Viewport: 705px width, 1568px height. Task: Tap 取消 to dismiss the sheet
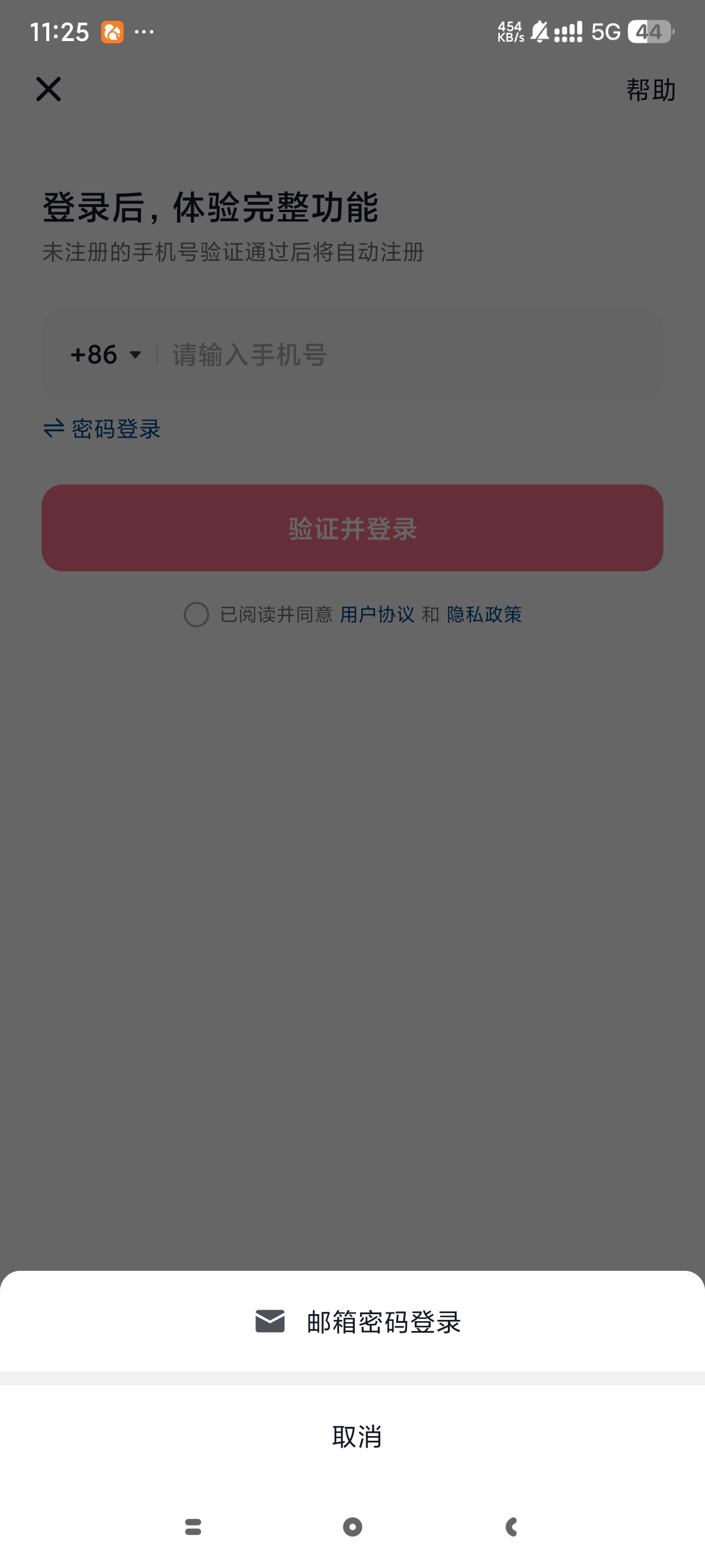click(357, 1436)
